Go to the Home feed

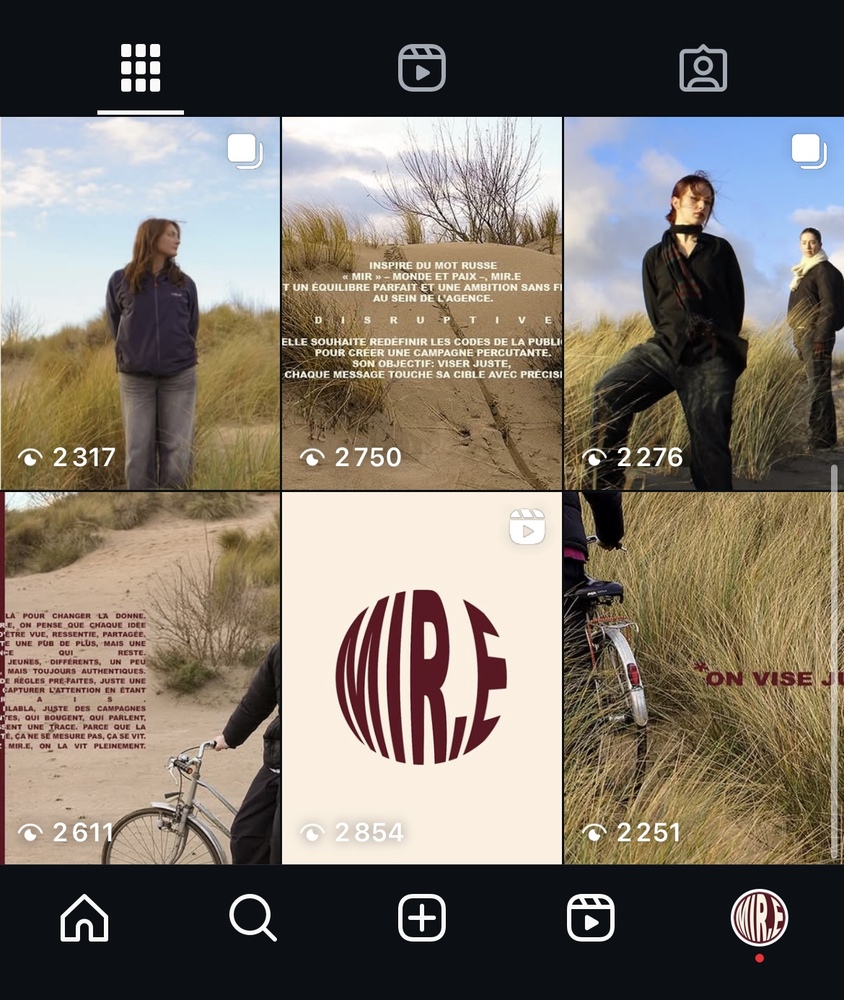tap(84, 917)
